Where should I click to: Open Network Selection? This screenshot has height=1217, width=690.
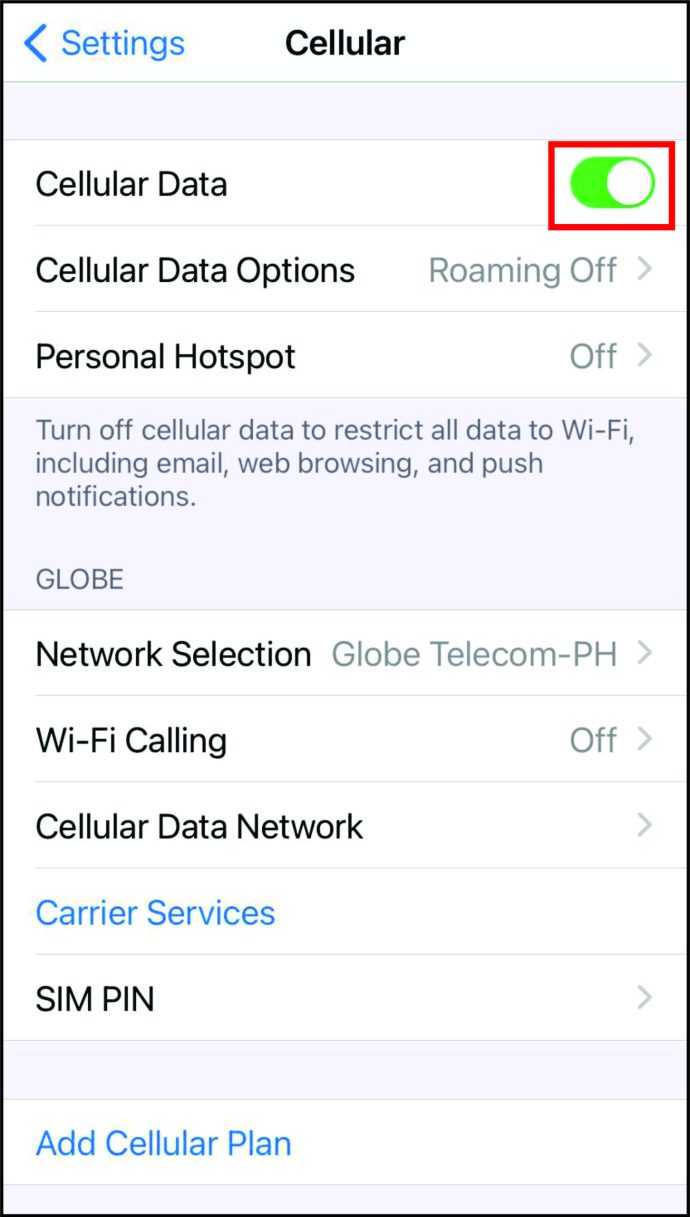tap(344, 654)
